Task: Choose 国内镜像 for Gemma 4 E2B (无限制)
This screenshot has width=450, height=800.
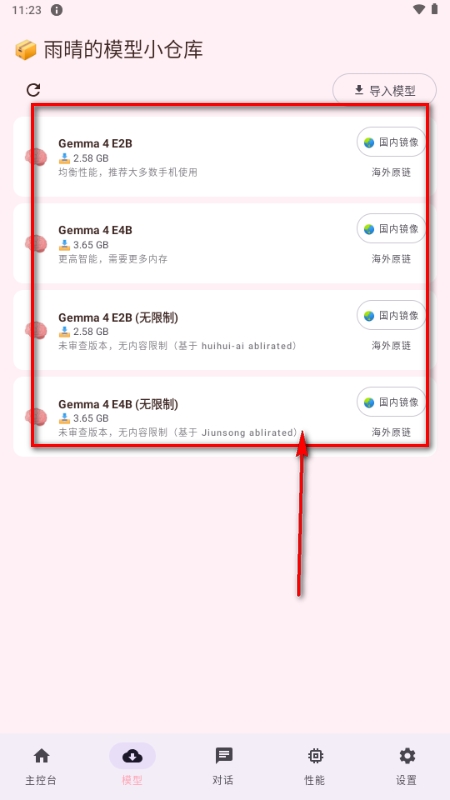Action: 391,315
